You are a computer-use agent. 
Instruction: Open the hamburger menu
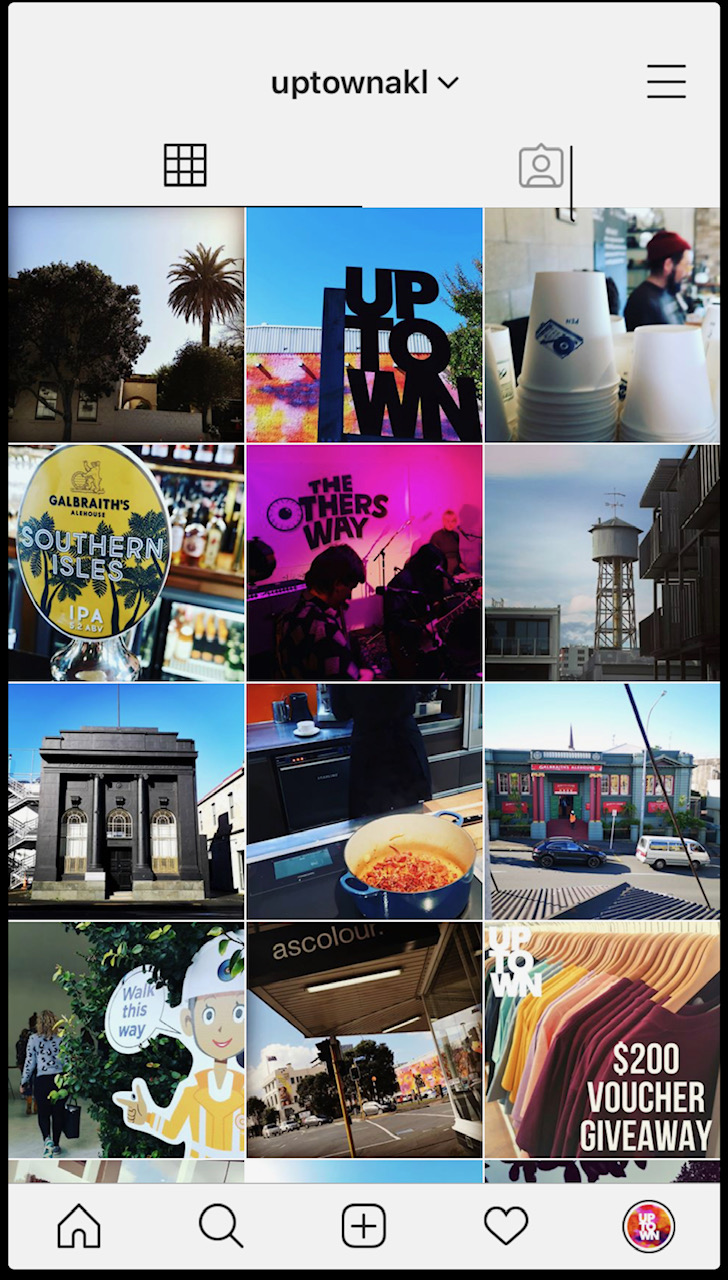click(666, 81)
